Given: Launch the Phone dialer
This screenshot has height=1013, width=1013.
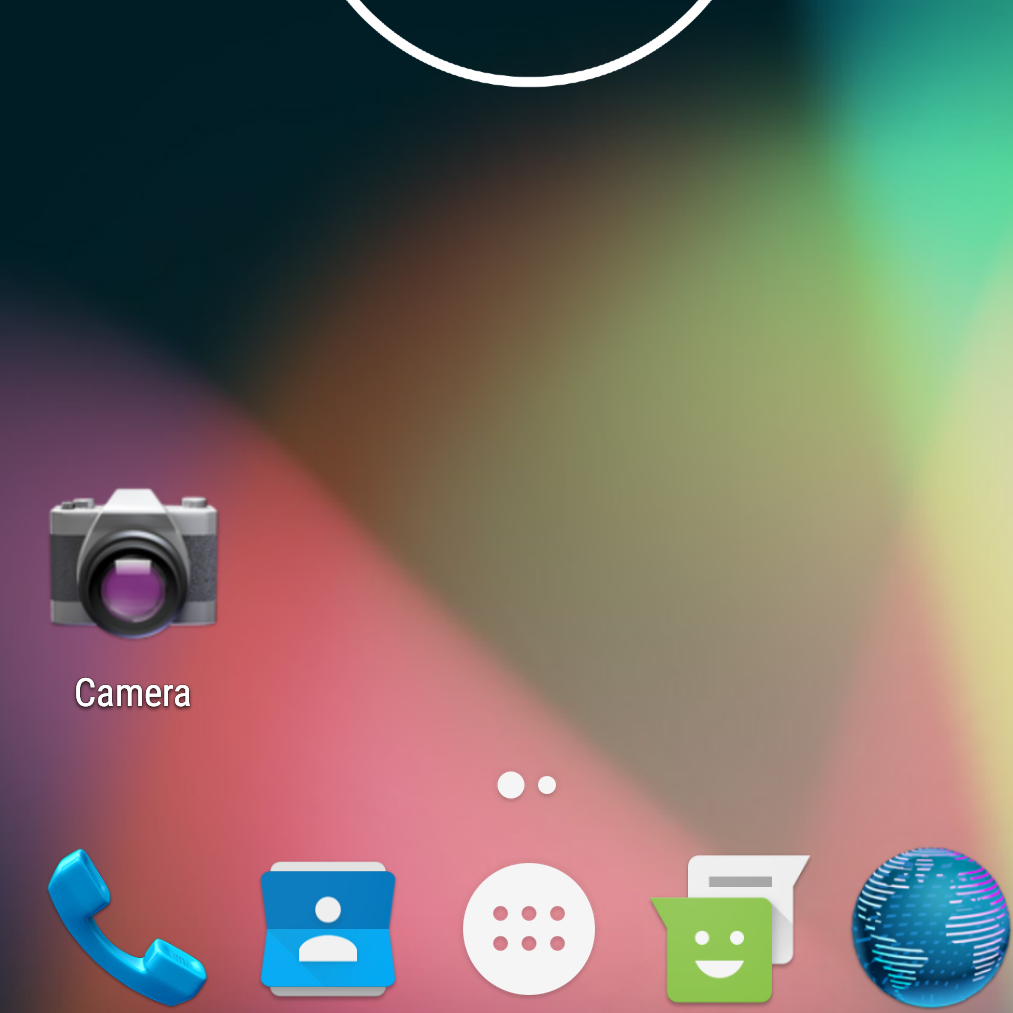Looking at the screenshot, I should [125, 928].
